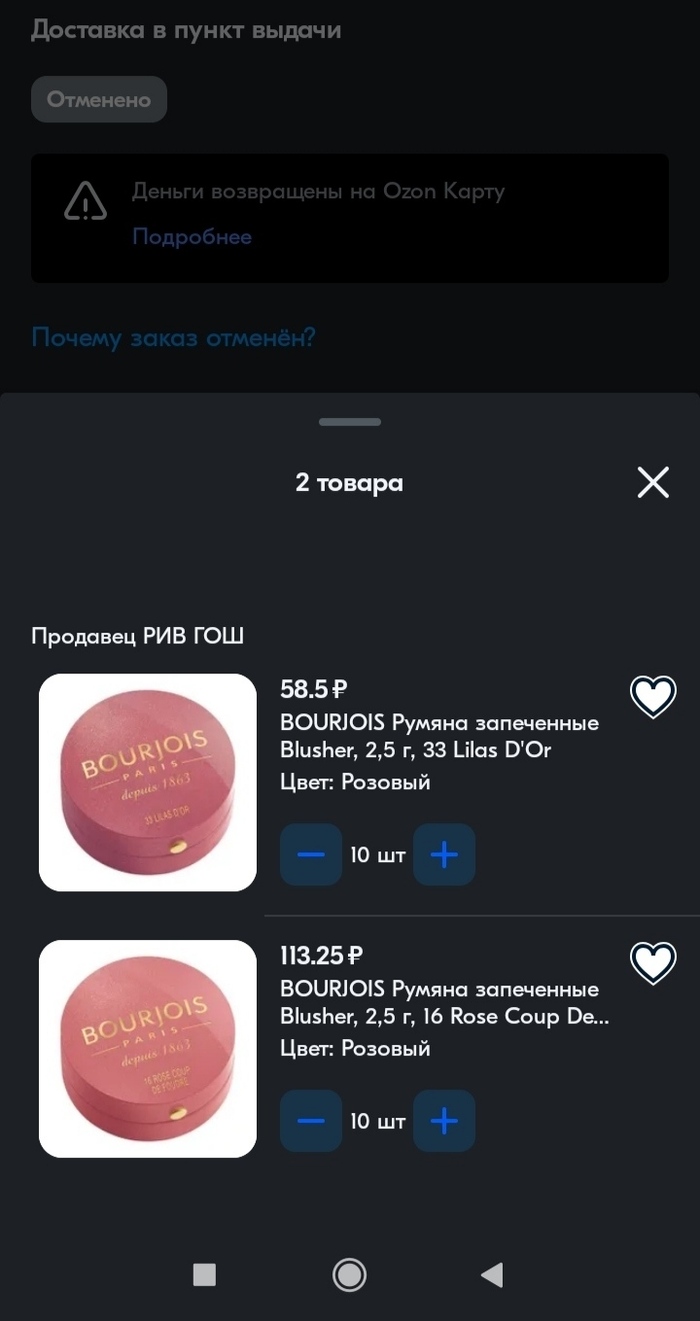Open the 33 Lilas D'Or product image
700x1321 pixels.
(148, 782)
